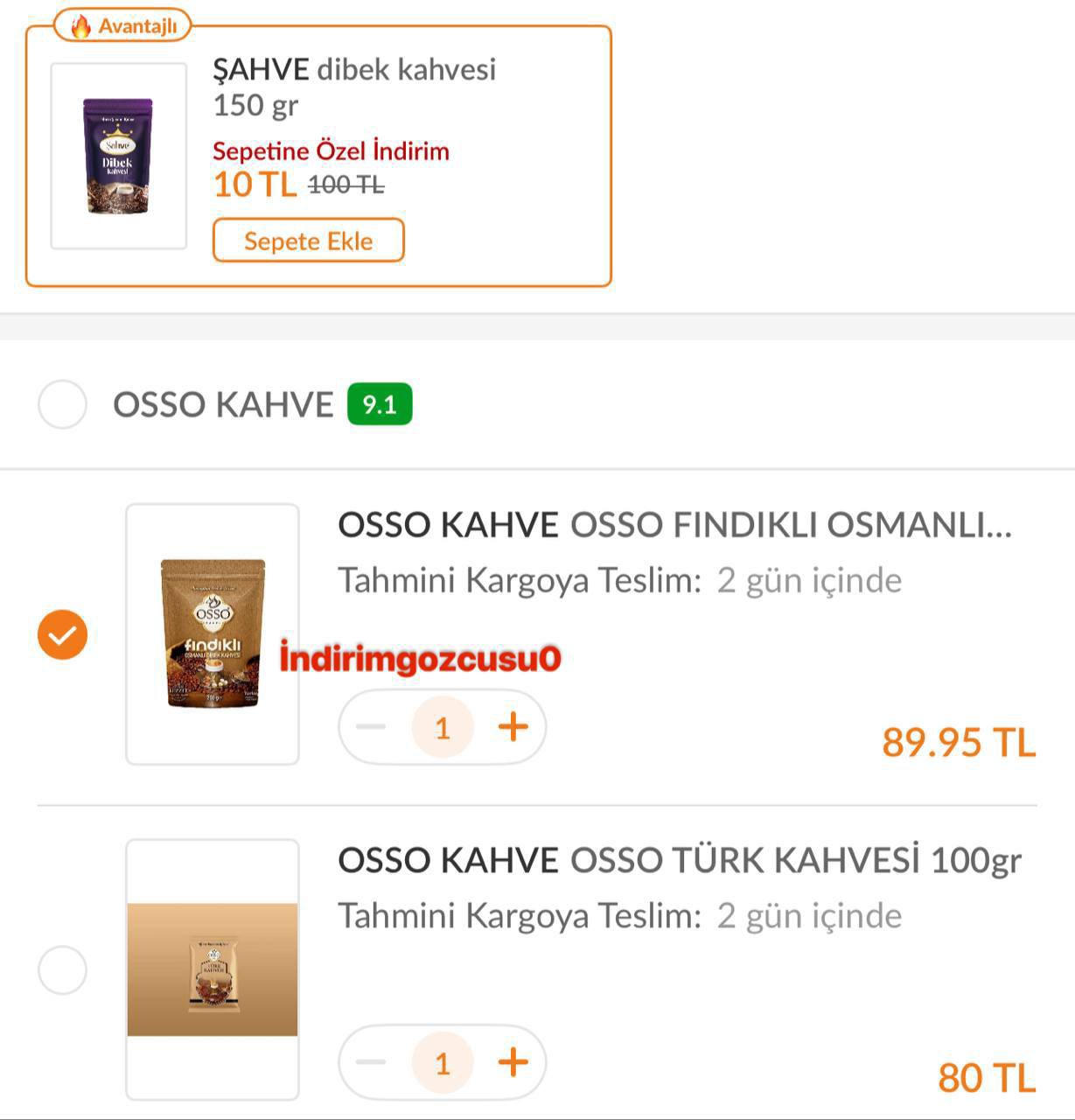Decrease quantity of OSSO Fındıklı Osmanlı coffee

[x=372, y=727]
